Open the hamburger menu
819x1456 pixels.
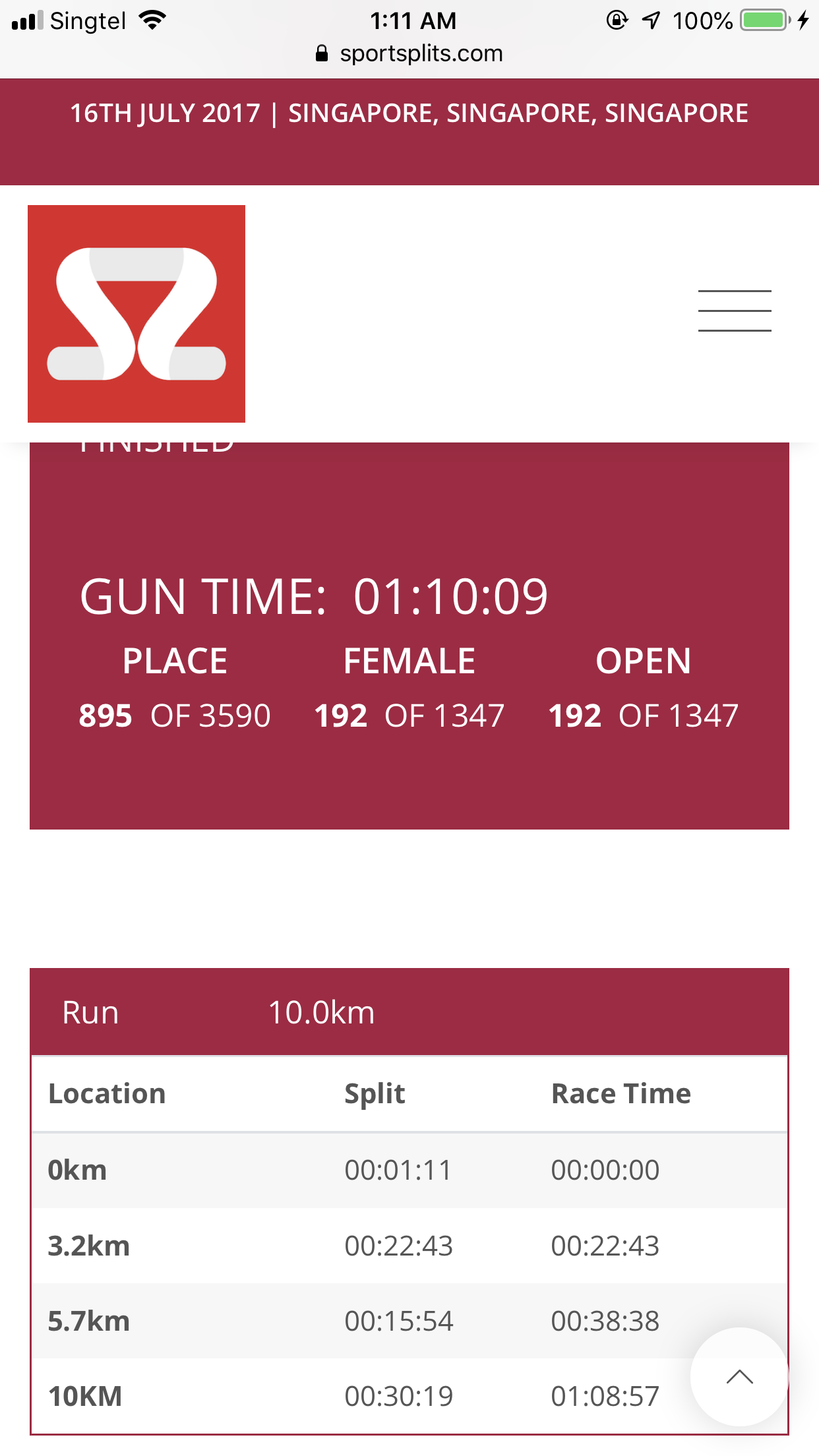coord(735,311)
